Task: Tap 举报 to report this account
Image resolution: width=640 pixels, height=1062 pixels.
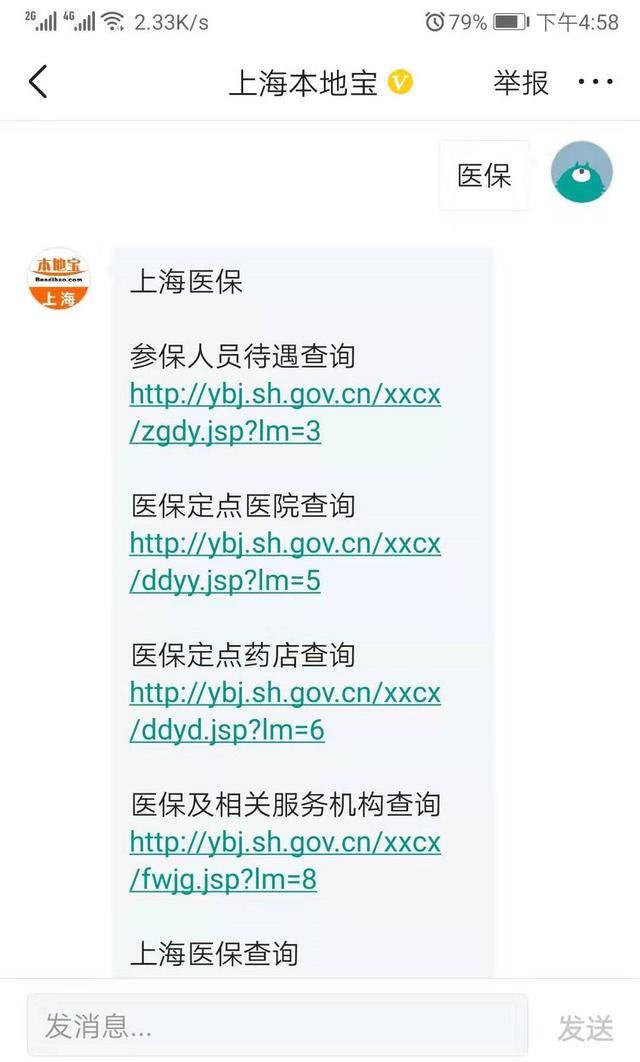Action: tap(521, 83)
